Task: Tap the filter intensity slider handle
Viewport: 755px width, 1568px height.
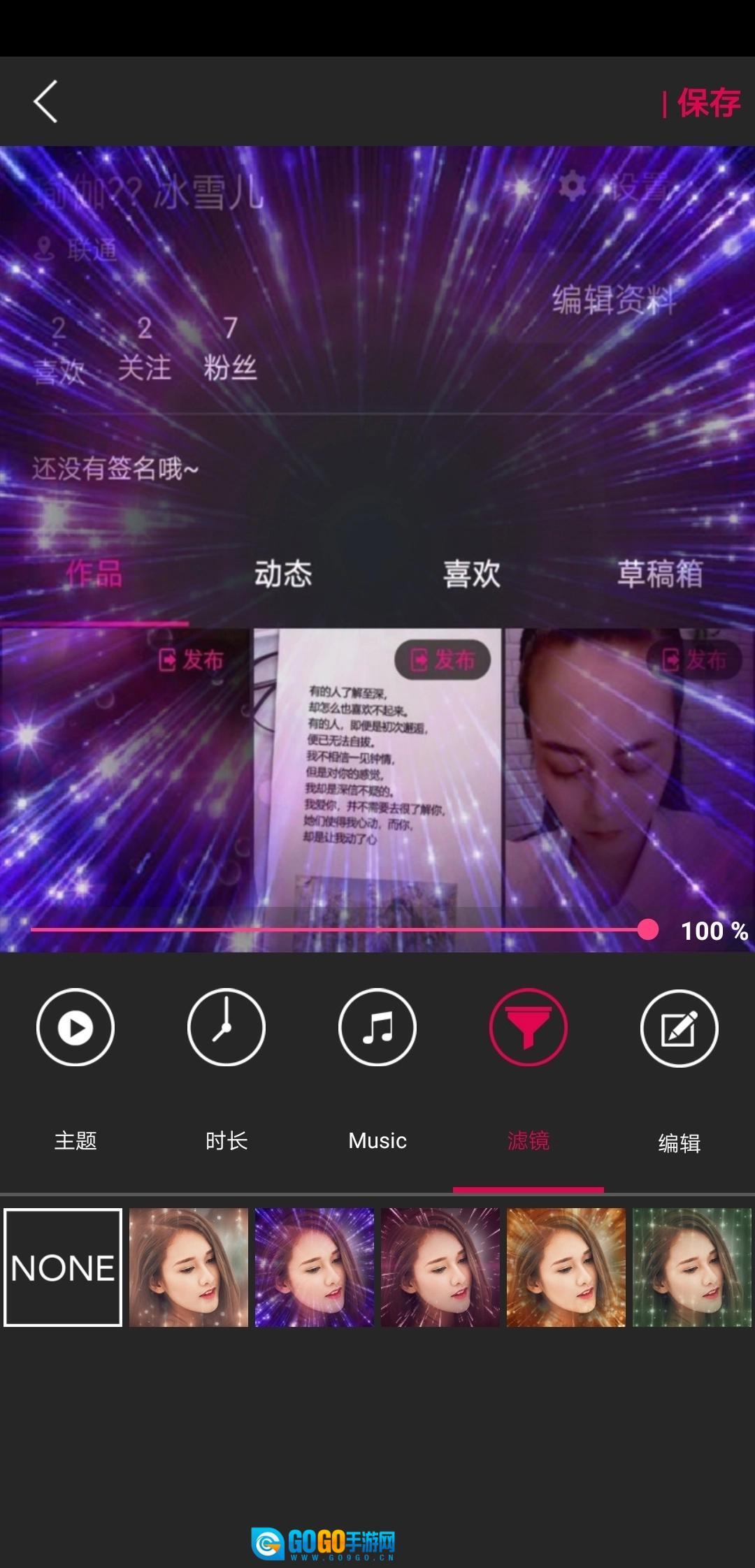Action: (648, 929)
